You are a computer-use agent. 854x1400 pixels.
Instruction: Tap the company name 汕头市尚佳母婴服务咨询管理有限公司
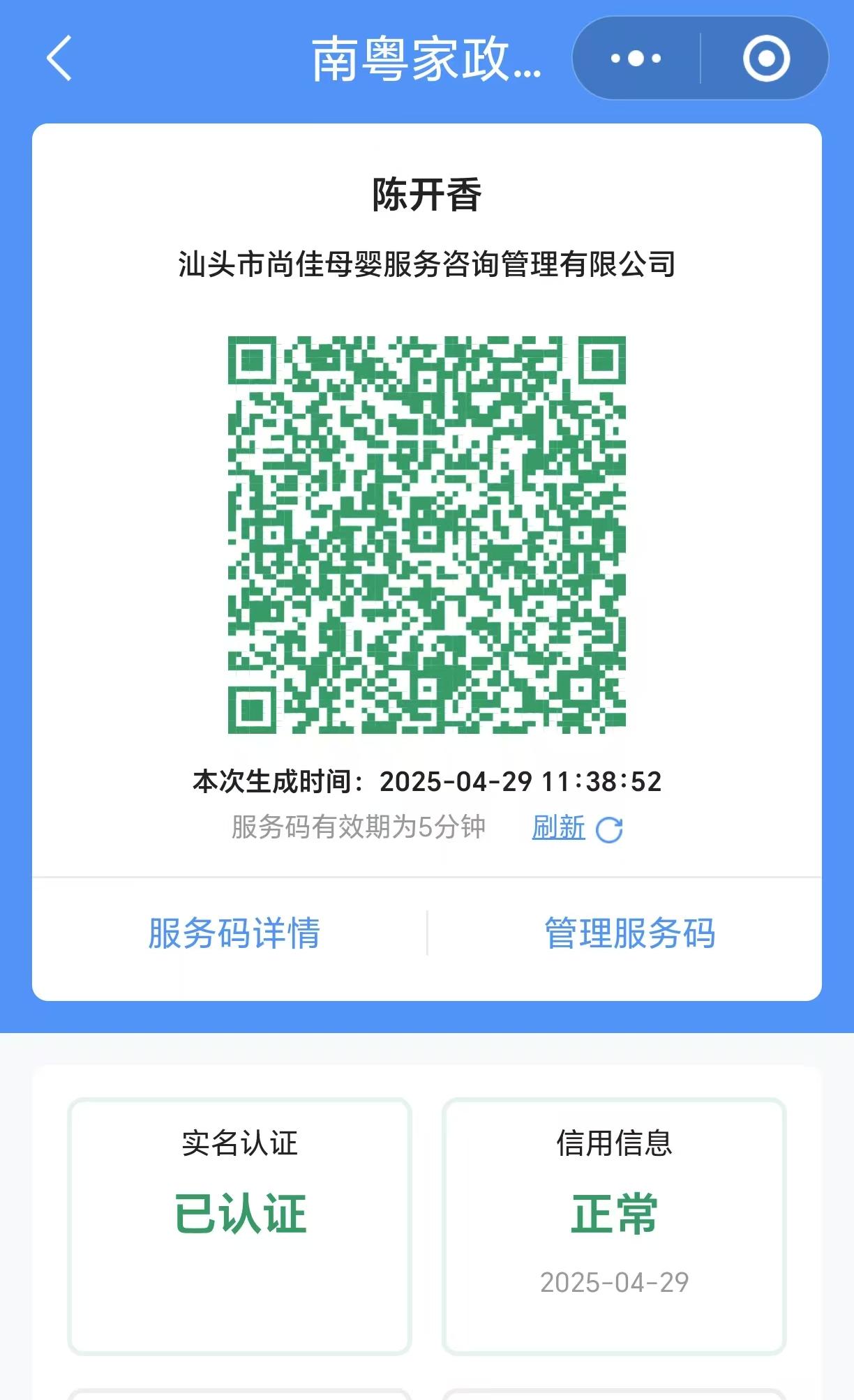point(426,262)
